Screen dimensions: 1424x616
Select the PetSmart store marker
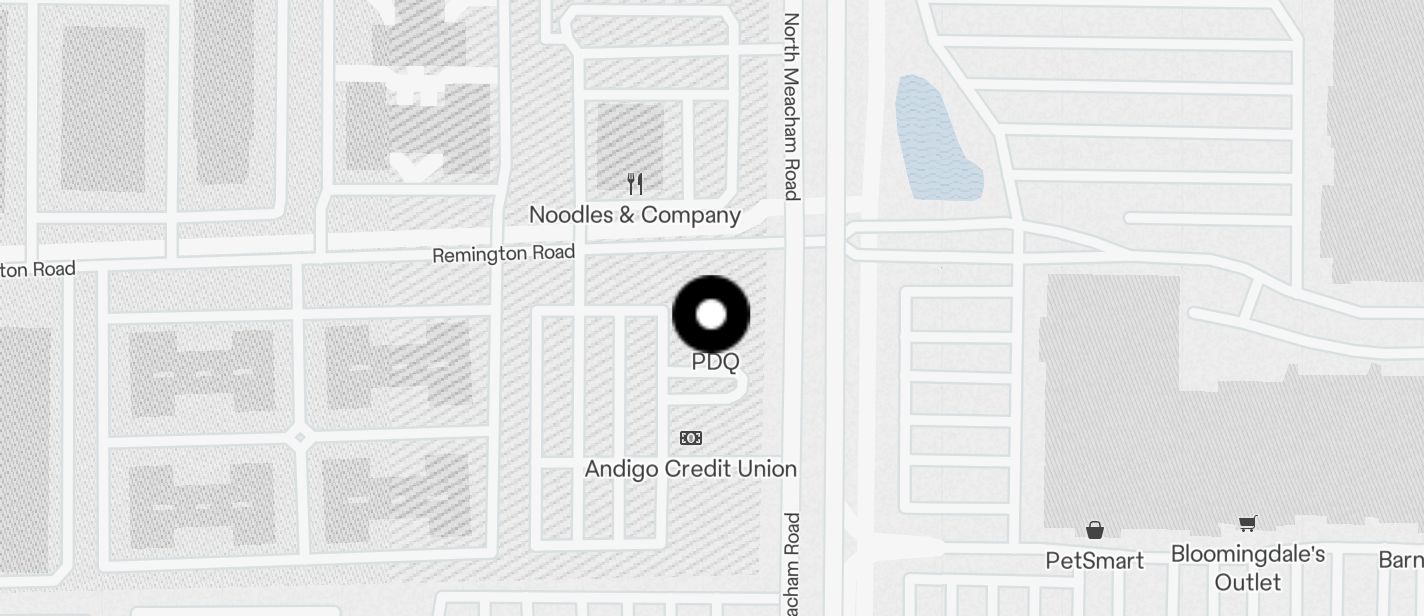1095,530
